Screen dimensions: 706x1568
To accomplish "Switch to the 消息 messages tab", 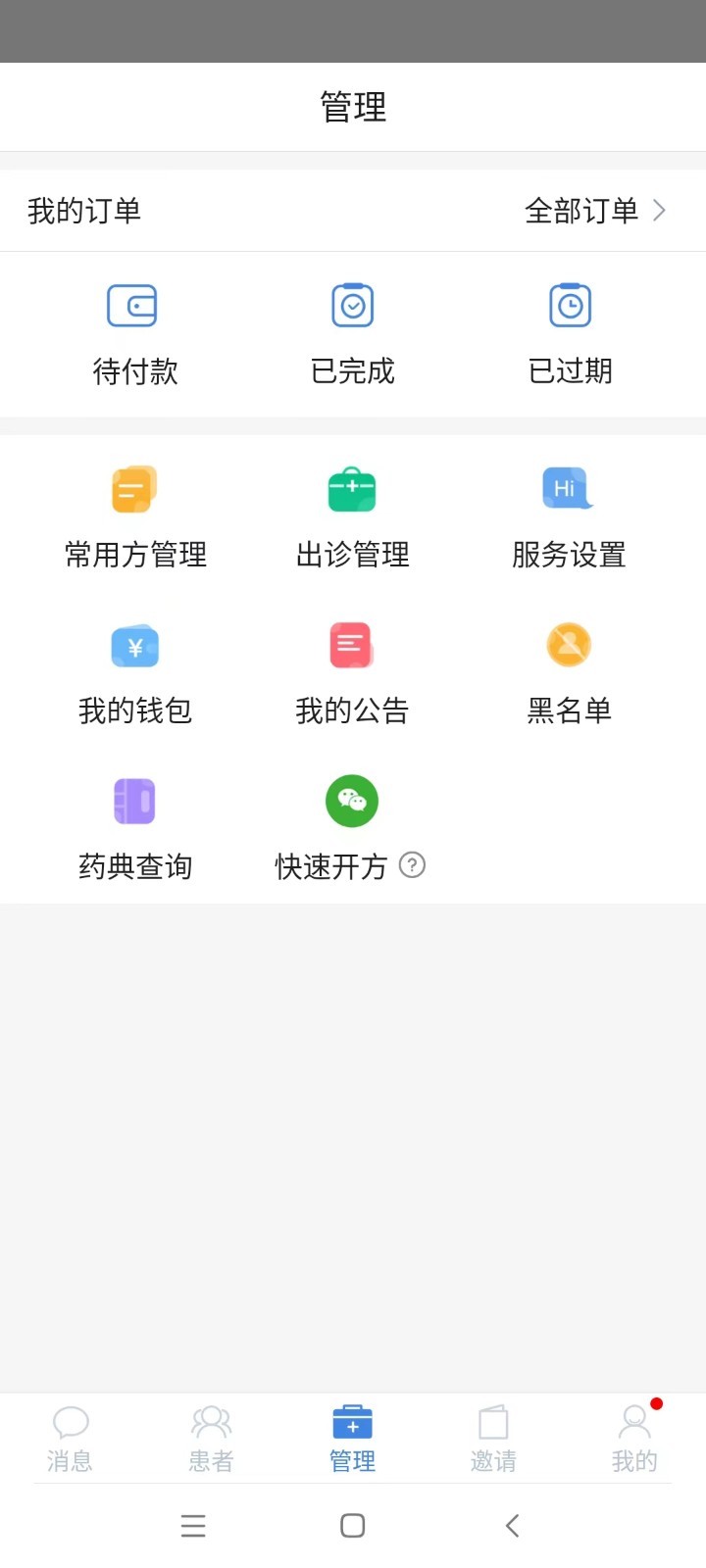I will click(70, 1438).
